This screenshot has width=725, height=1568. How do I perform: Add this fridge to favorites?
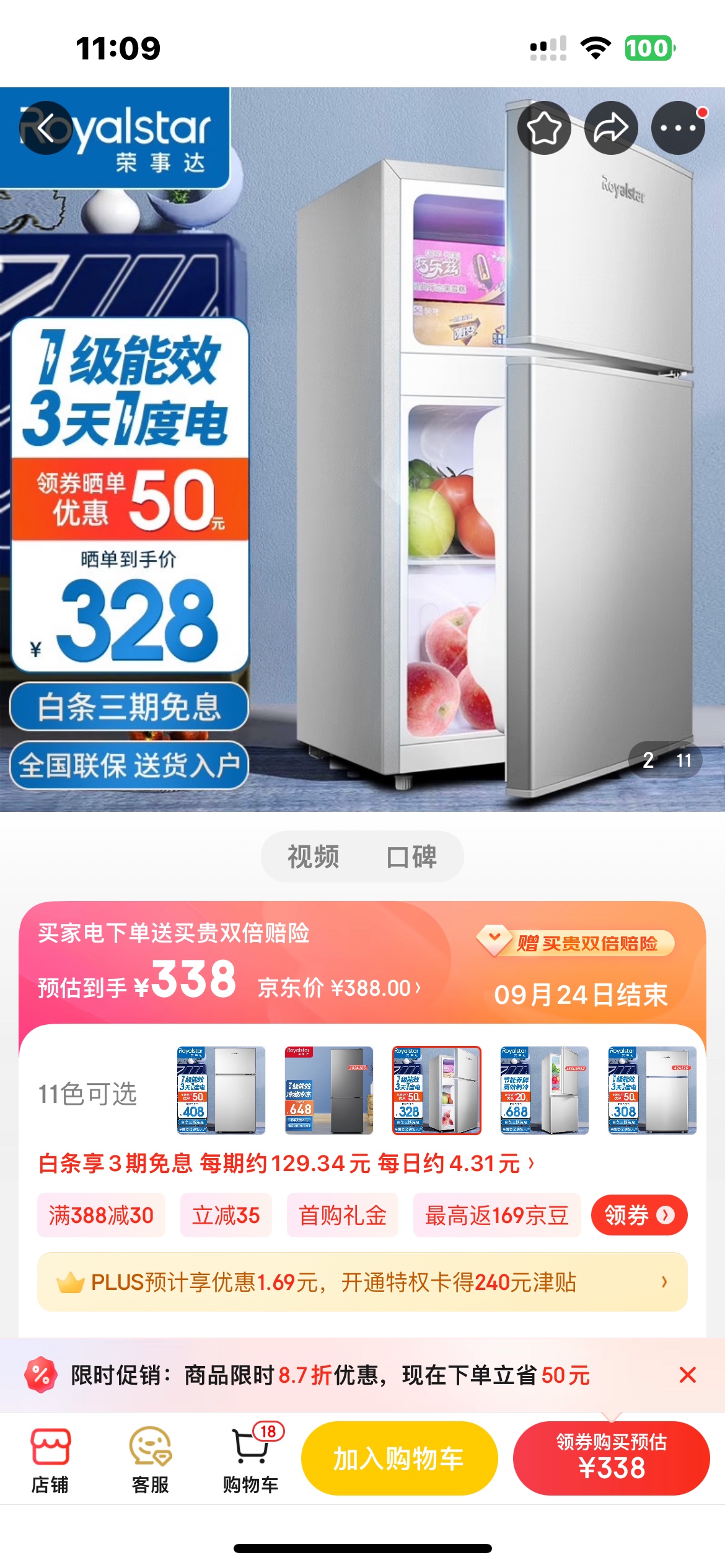(544, 128)
